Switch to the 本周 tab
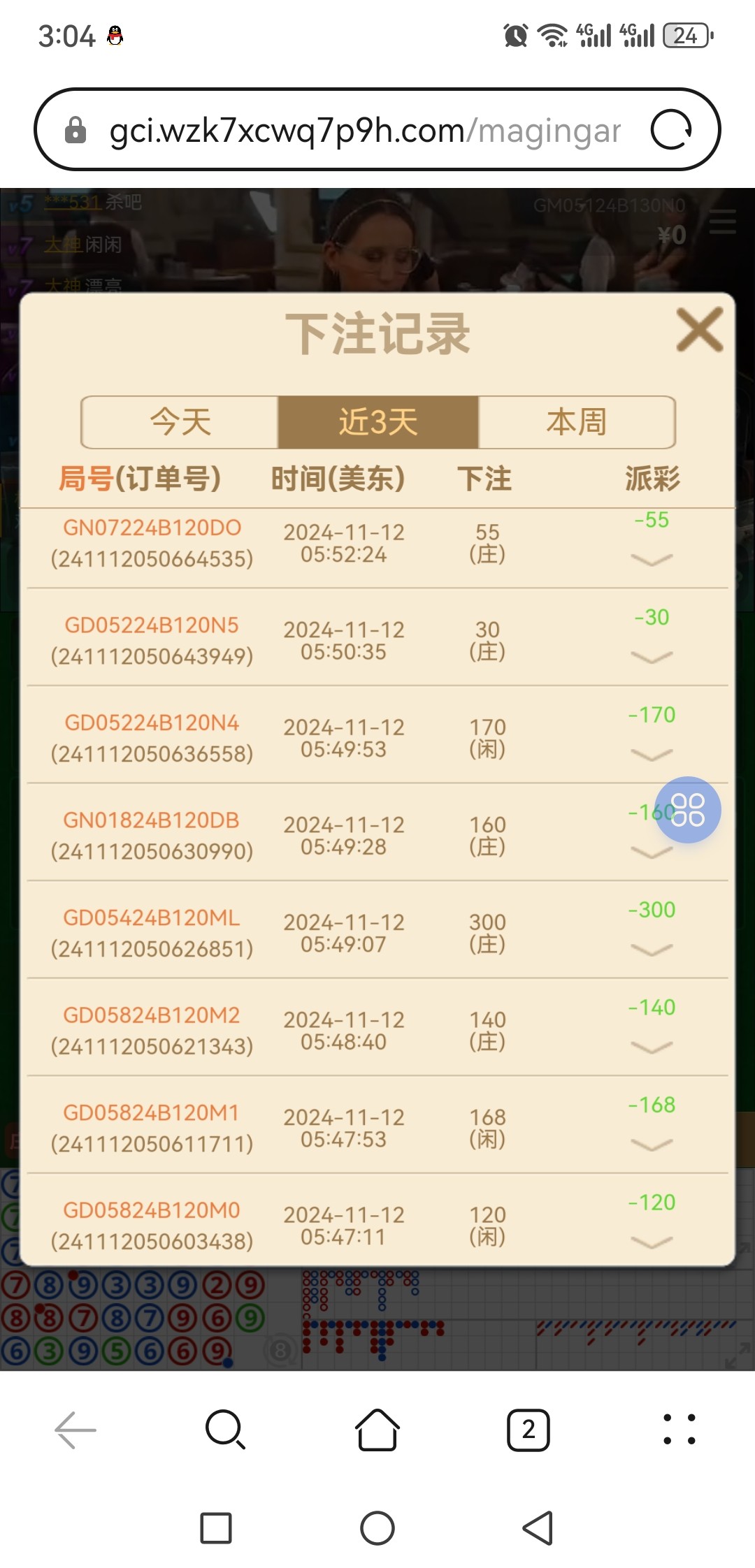Image resolution: width=755 pixels, height=1568 pixels. 576,422
